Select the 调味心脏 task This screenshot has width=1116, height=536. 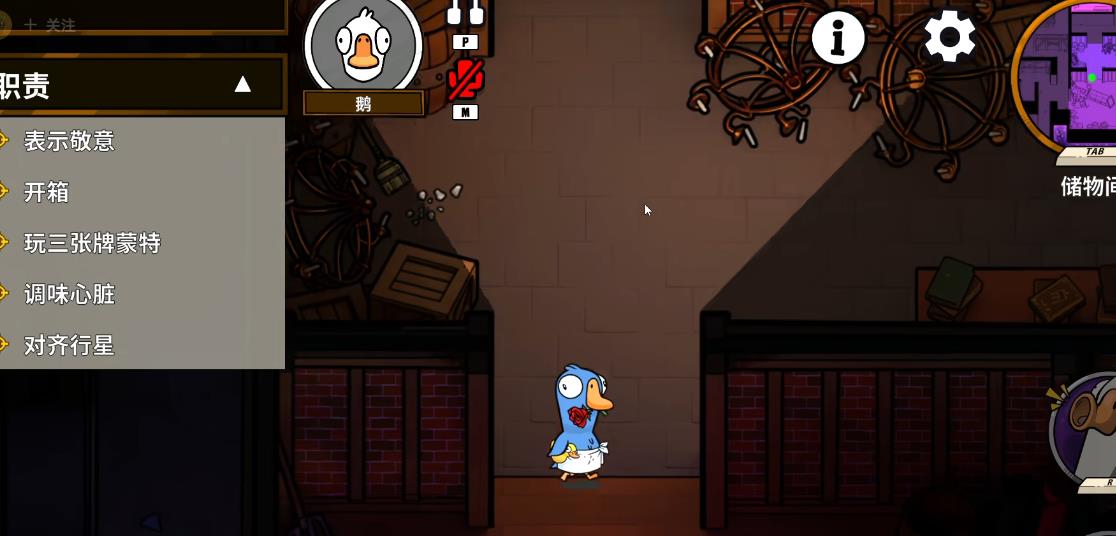coord(69,294)
